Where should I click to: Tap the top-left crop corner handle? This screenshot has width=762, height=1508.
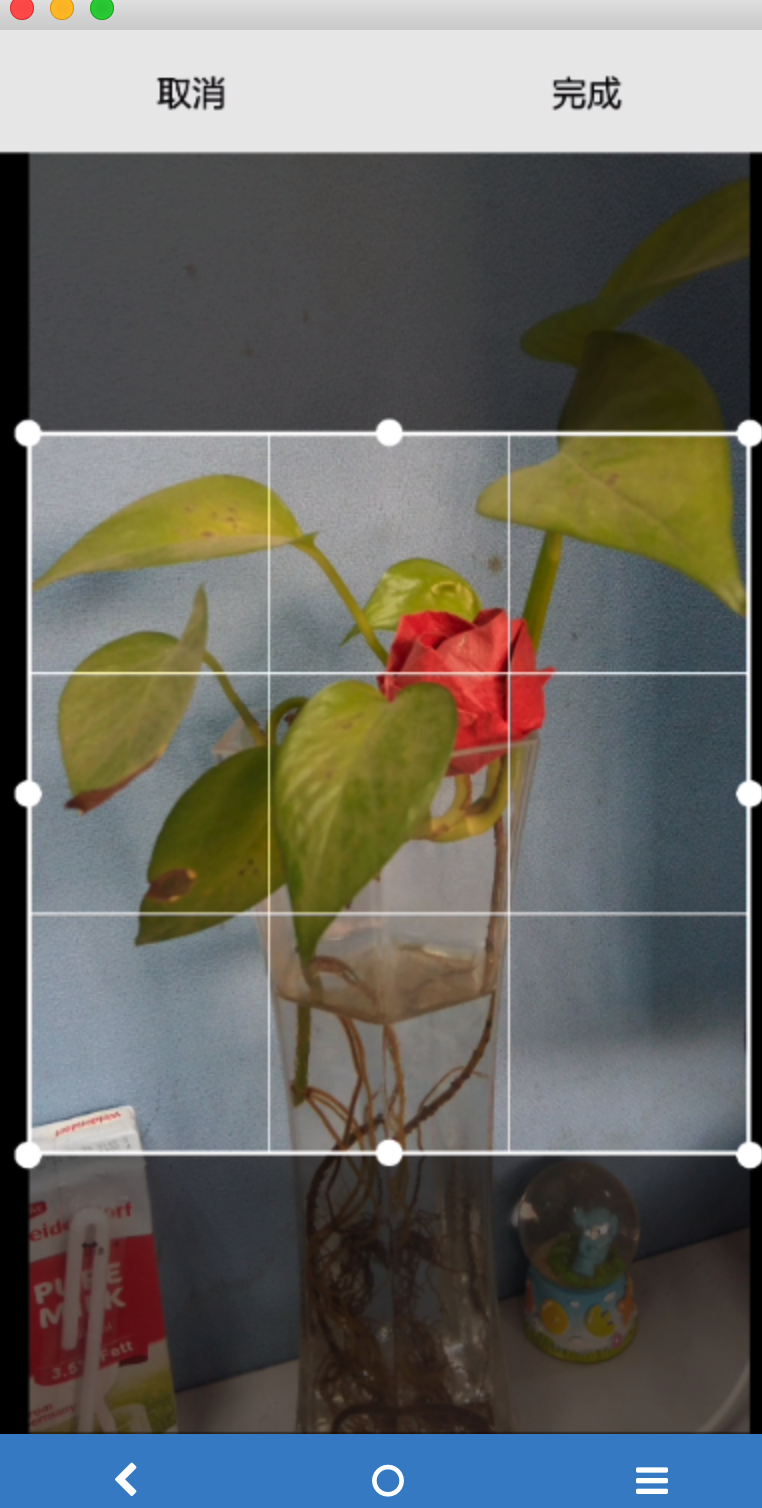(x=28, y=433)
